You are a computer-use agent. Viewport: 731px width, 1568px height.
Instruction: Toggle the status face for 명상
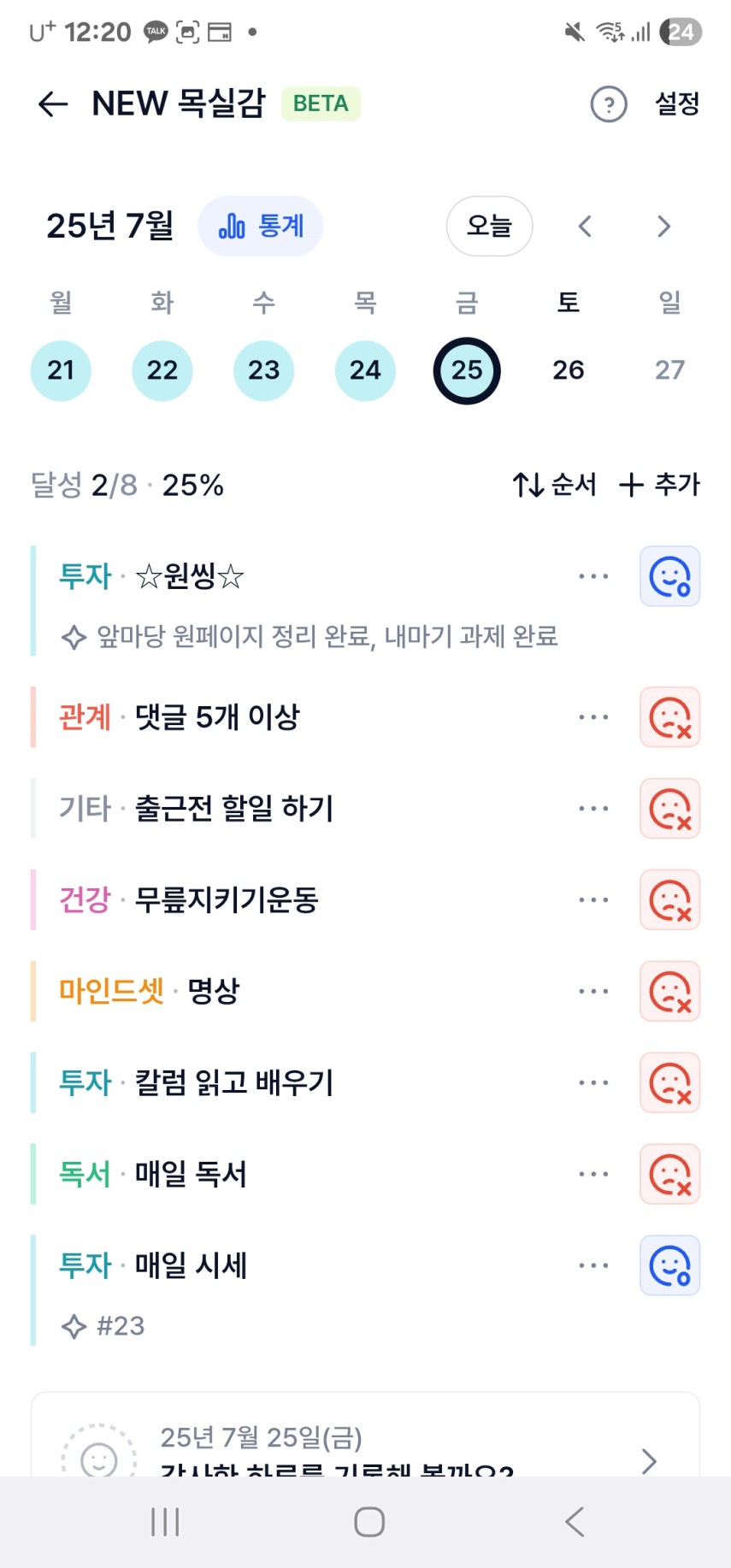pyautogui.click(x=670, y=992)
